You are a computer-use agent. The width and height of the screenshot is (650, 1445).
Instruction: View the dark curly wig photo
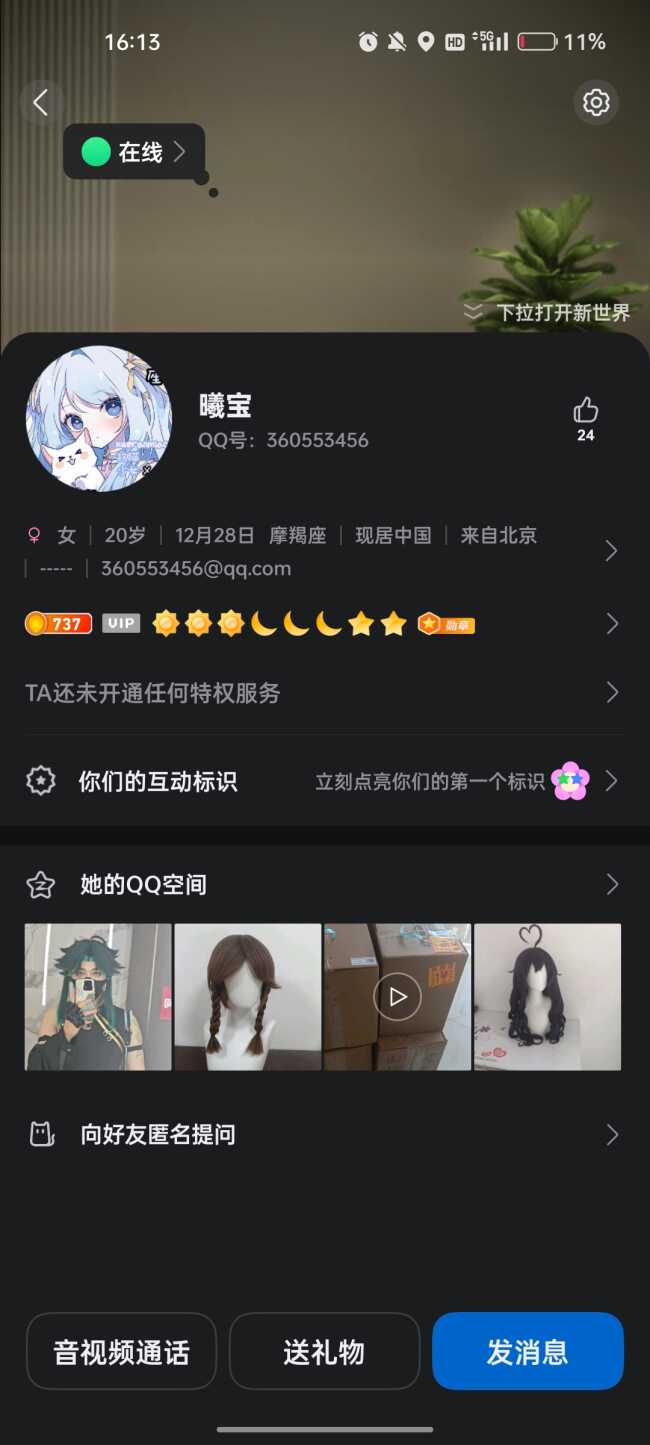pos(547,997)
